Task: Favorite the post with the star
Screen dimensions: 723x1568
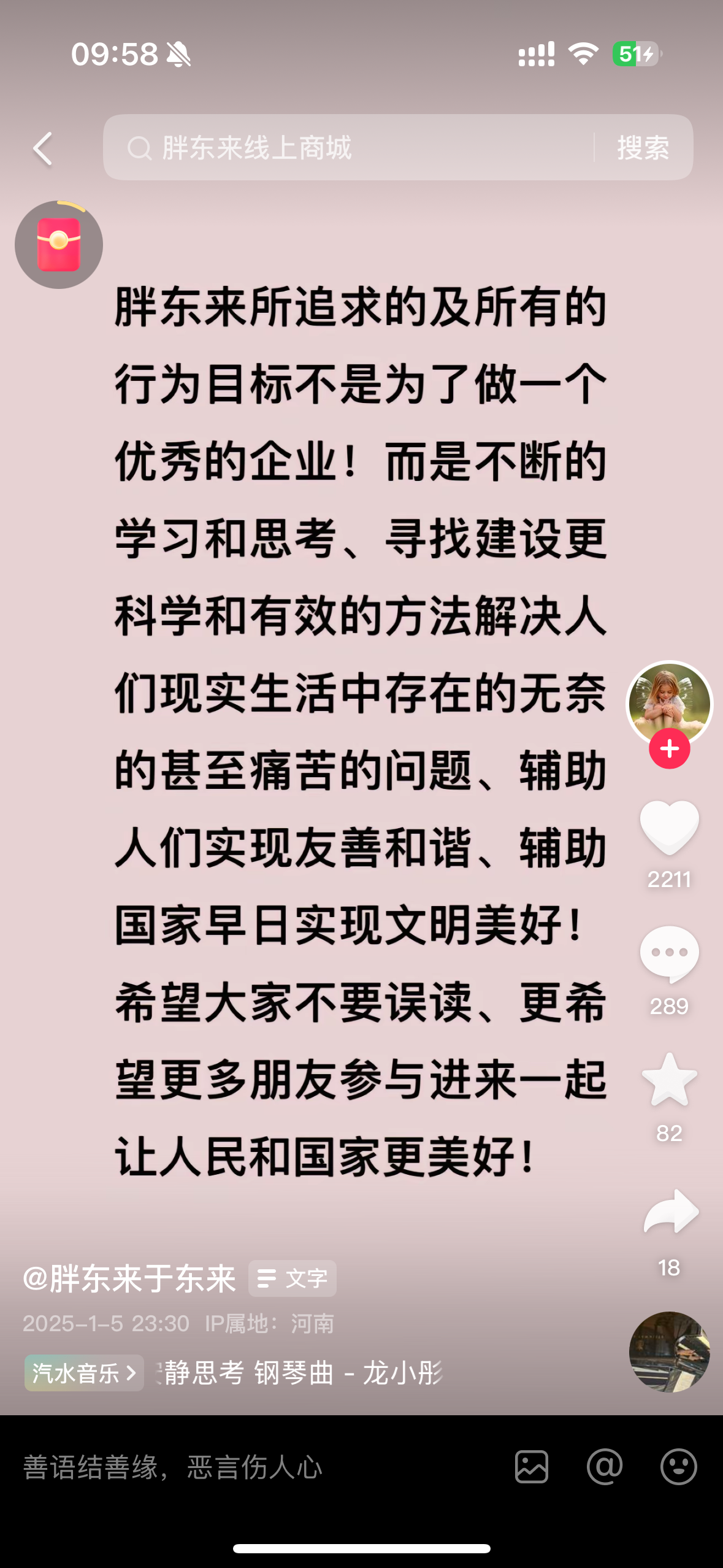Action: pos(669,1080)
